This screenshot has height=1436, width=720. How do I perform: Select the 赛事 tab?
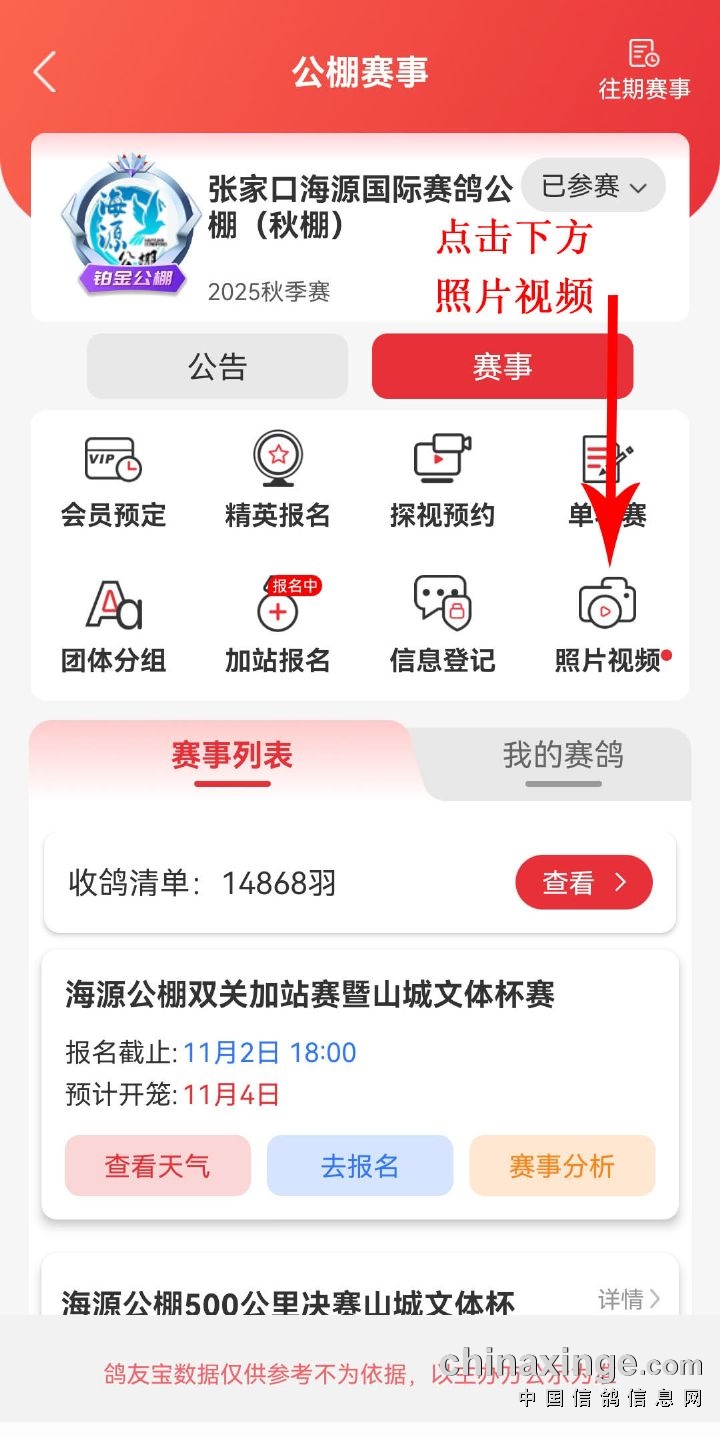(502, 367)
